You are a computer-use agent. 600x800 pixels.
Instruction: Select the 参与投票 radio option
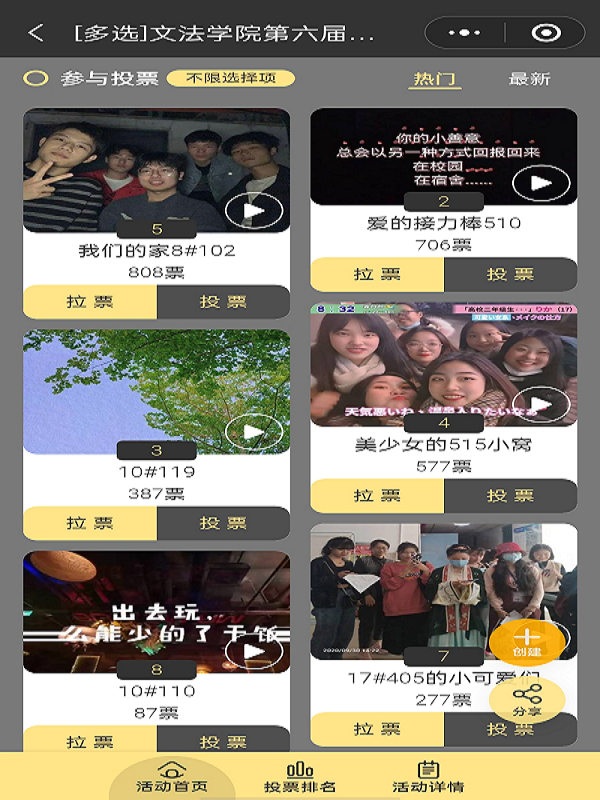36,78
